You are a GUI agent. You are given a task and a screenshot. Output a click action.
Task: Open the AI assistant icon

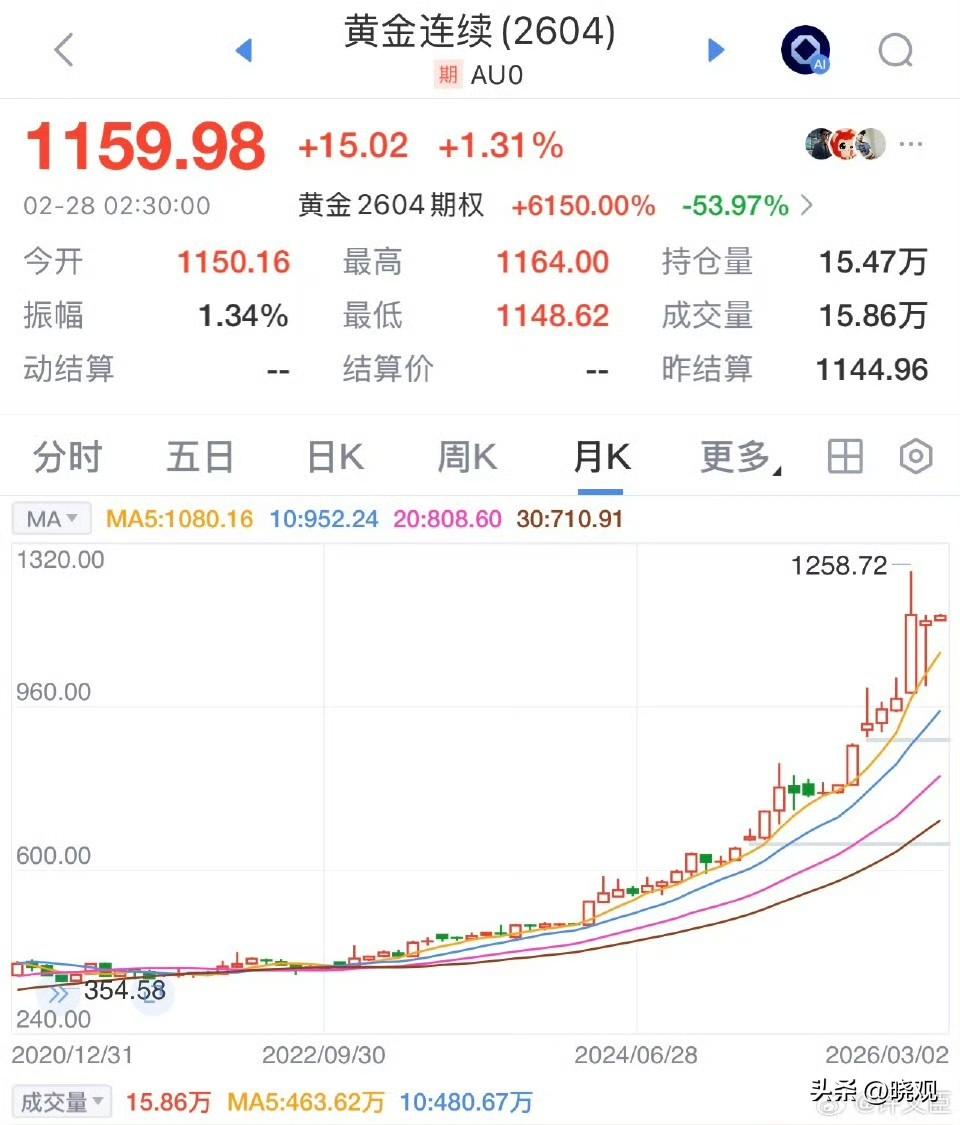click(805, 50)
